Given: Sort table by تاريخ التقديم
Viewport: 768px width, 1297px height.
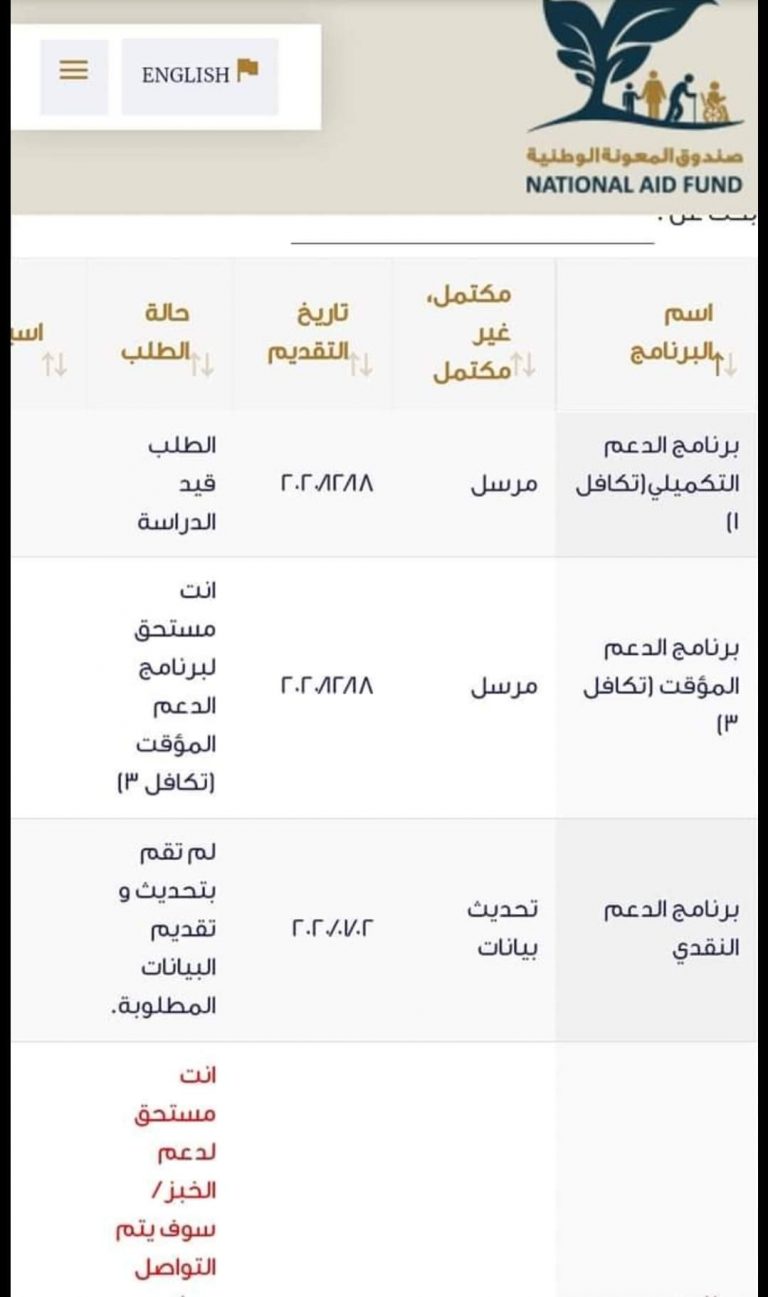Looking at the screenshot, I should 363,366.
